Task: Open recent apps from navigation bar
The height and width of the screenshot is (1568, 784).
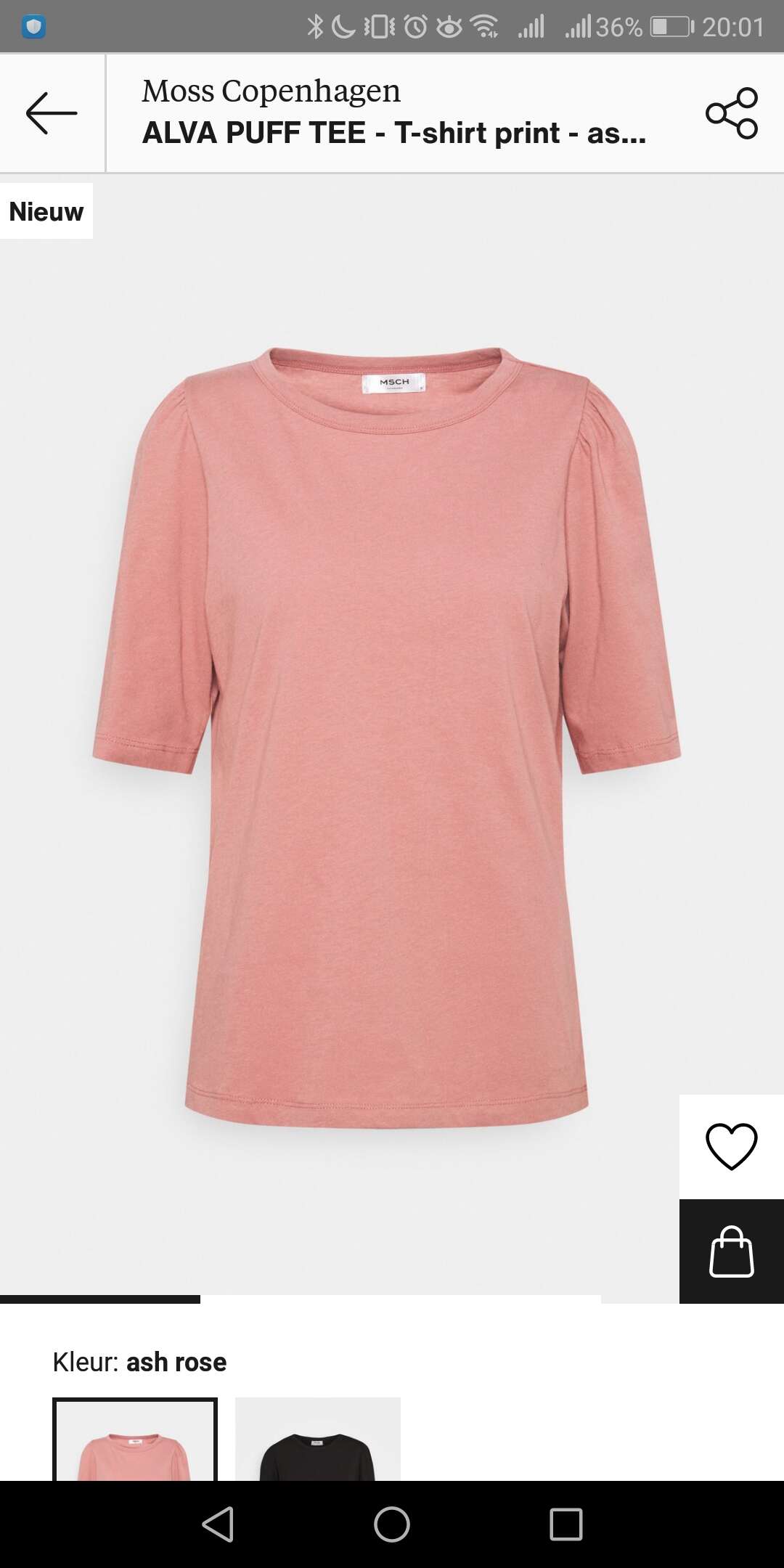Action: point(566,1524)
